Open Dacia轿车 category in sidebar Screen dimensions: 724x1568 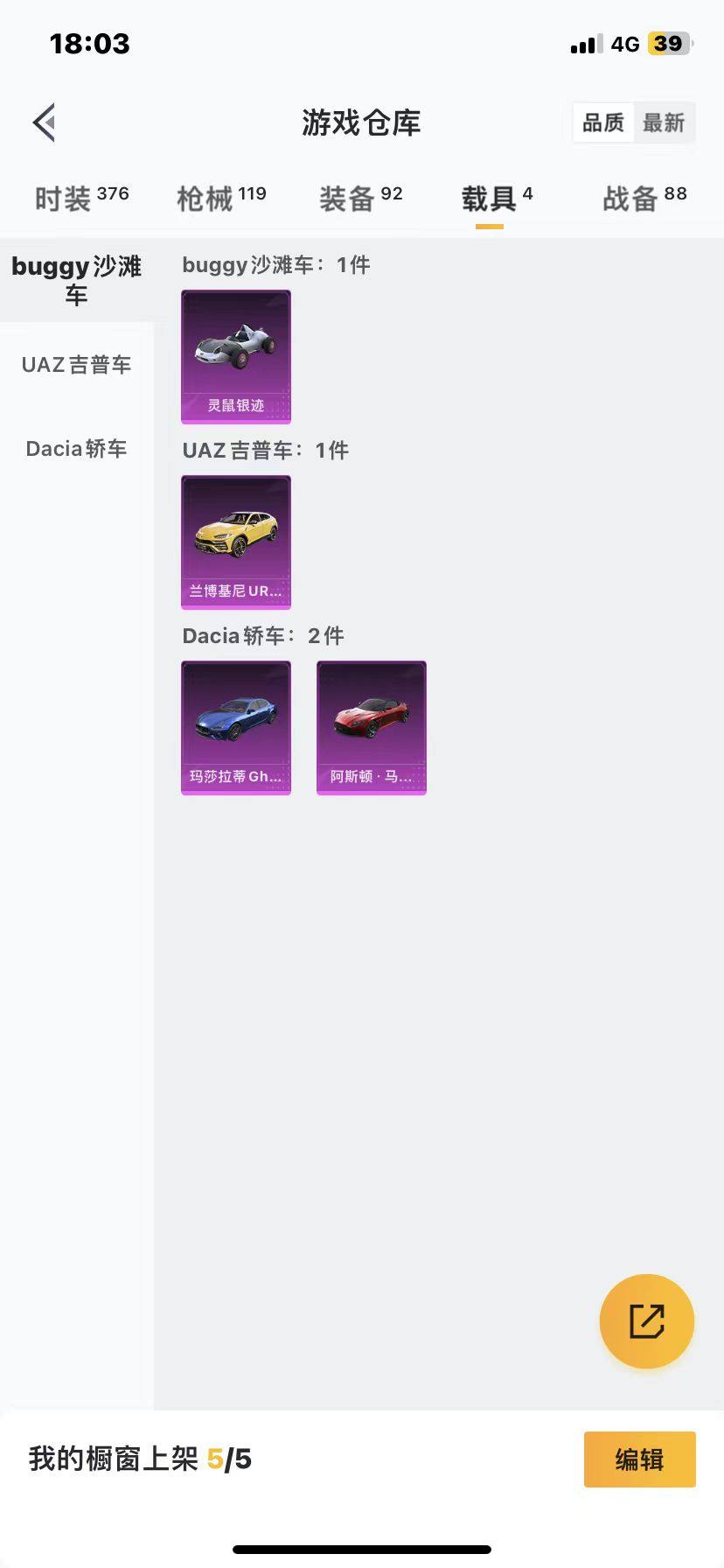74,449
